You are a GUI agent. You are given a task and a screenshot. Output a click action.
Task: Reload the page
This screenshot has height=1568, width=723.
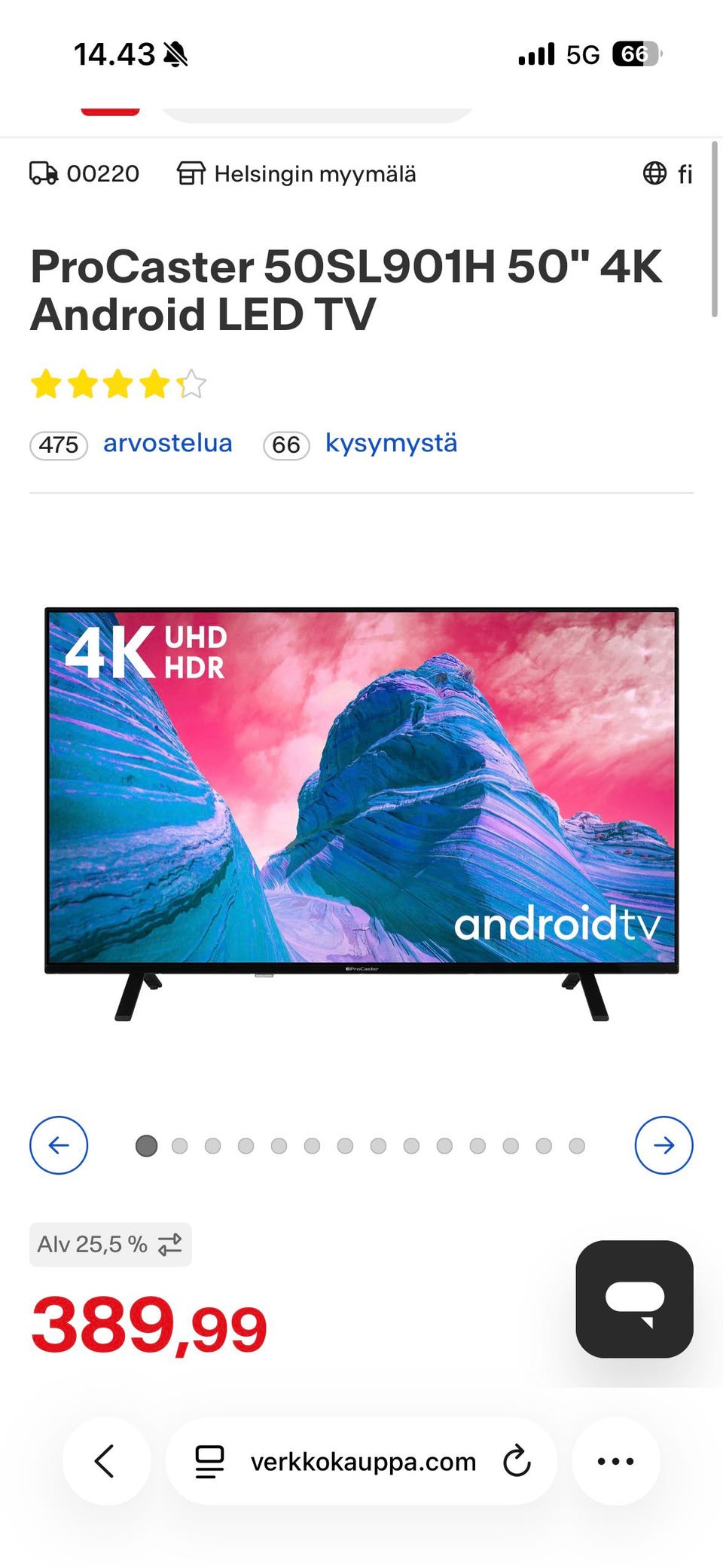(x=517, y=1461)
